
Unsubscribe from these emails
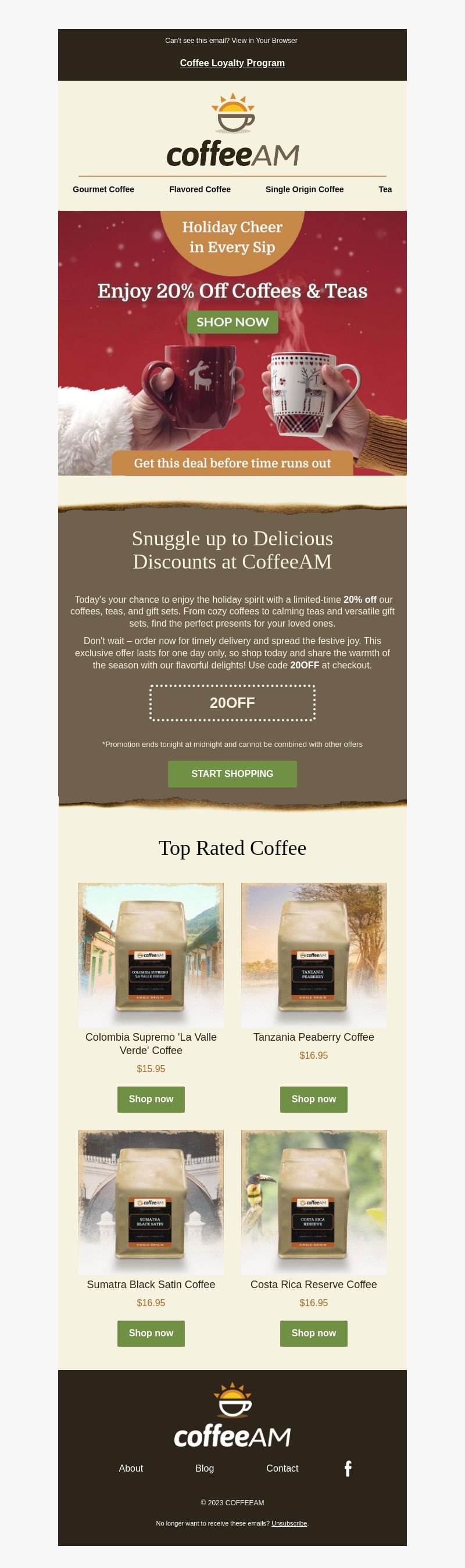pyautogui.click(x=289, y=1523)
